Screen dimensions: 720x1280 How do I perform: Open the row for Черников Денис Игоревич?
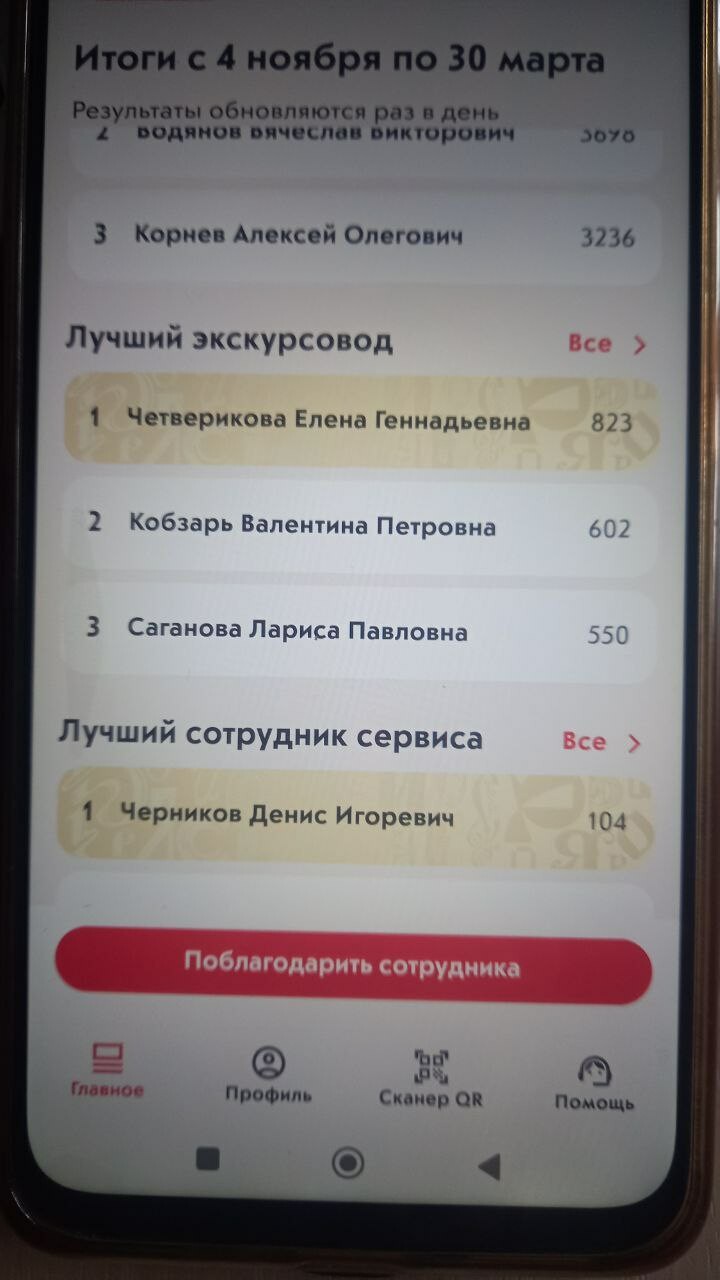point(355,818)
